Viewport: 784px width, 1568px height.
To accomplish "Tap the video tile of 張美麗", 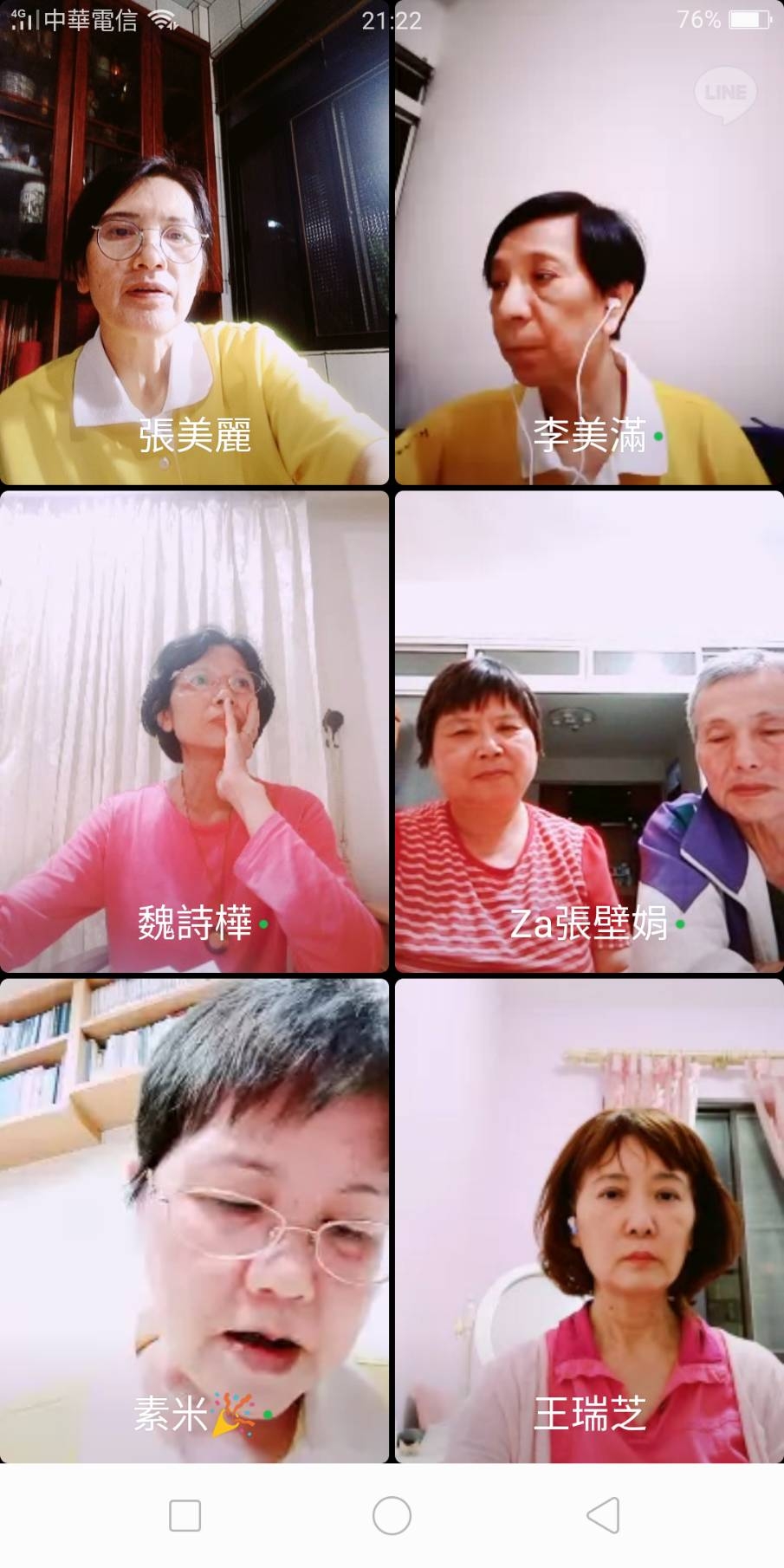I will 194,243.
